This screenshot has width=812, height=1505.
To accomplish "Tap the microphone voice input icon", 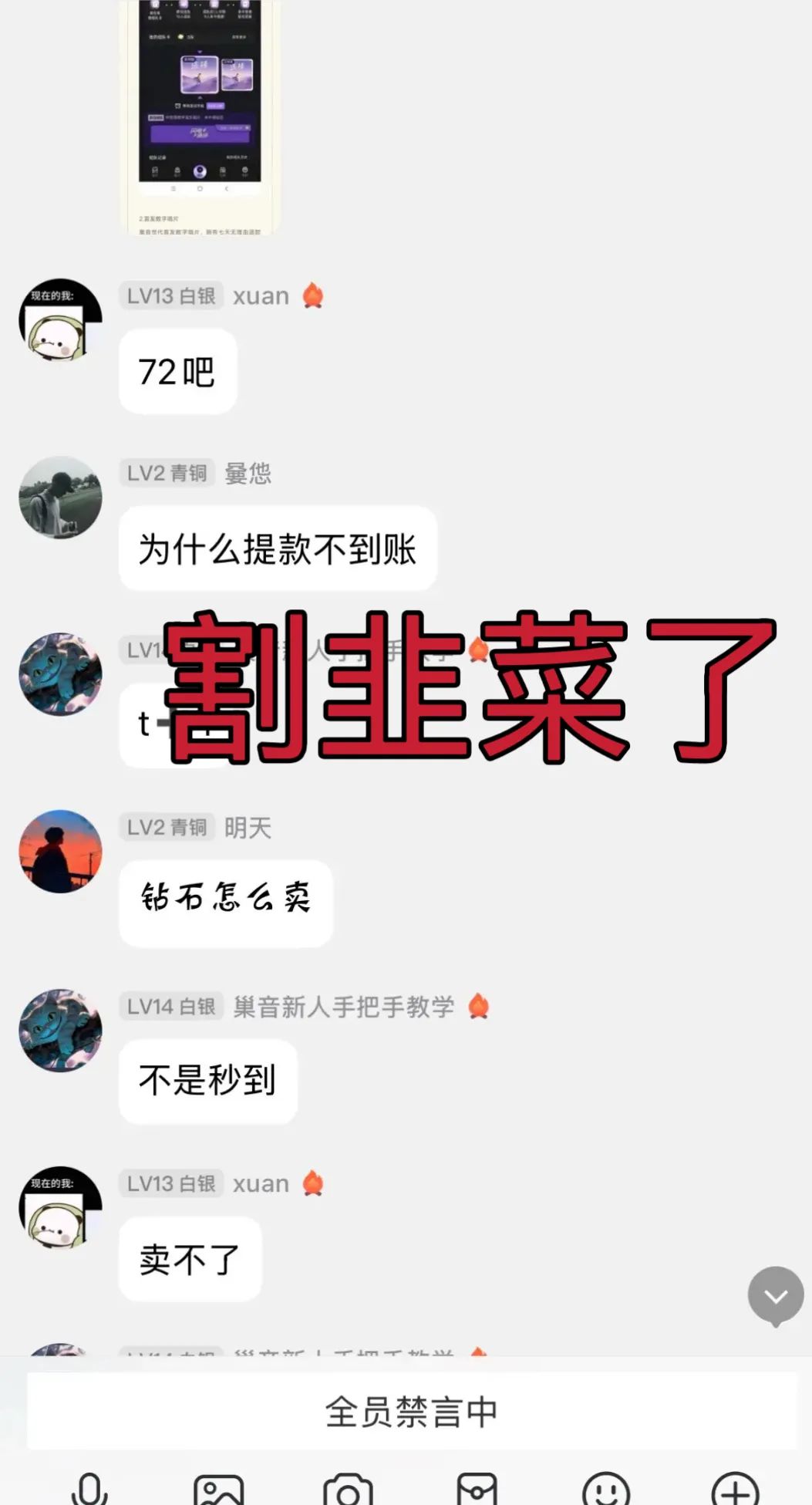I will (x=90, y=1483).
